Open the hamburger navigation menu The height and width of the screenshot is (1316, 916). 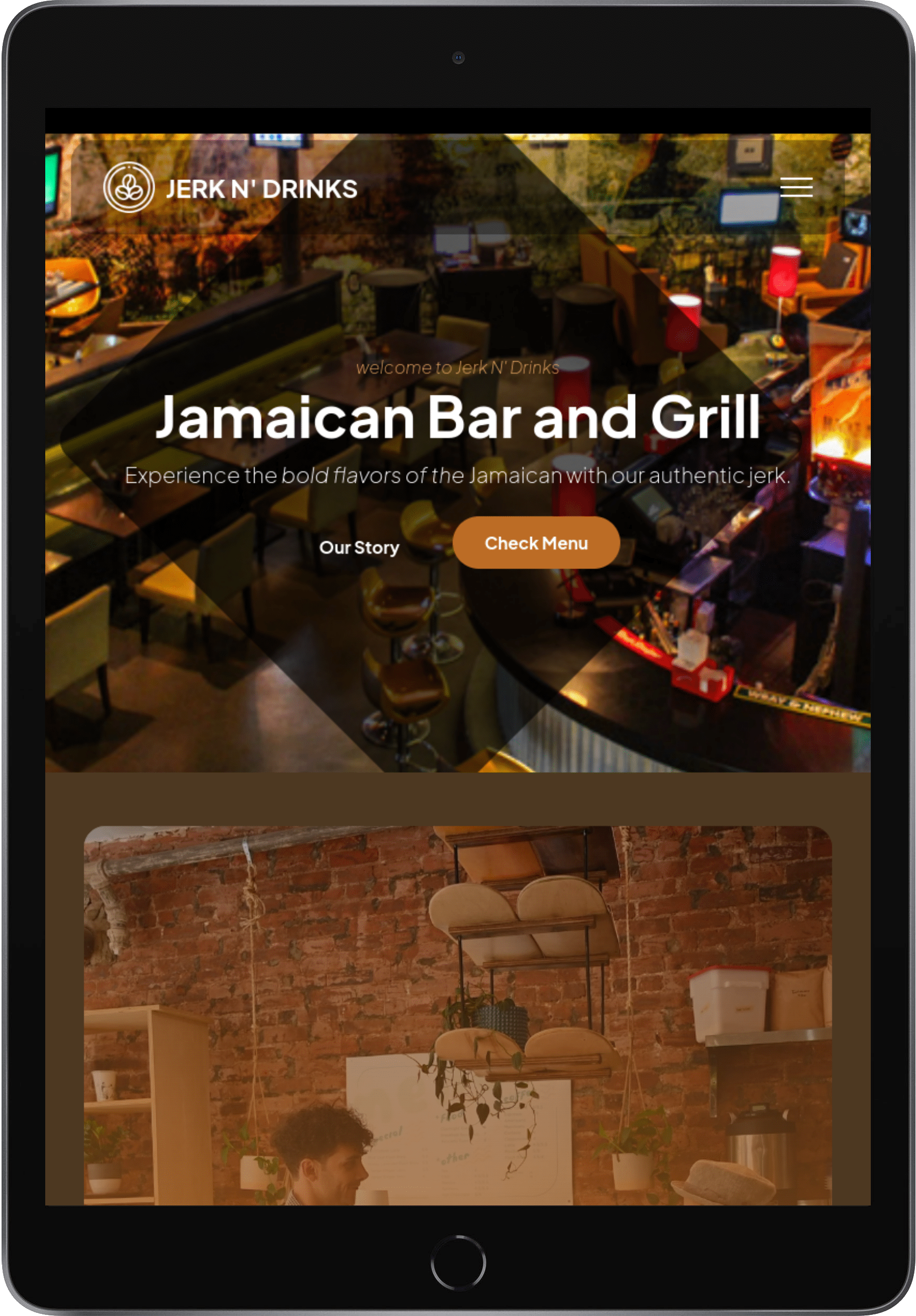796,187
